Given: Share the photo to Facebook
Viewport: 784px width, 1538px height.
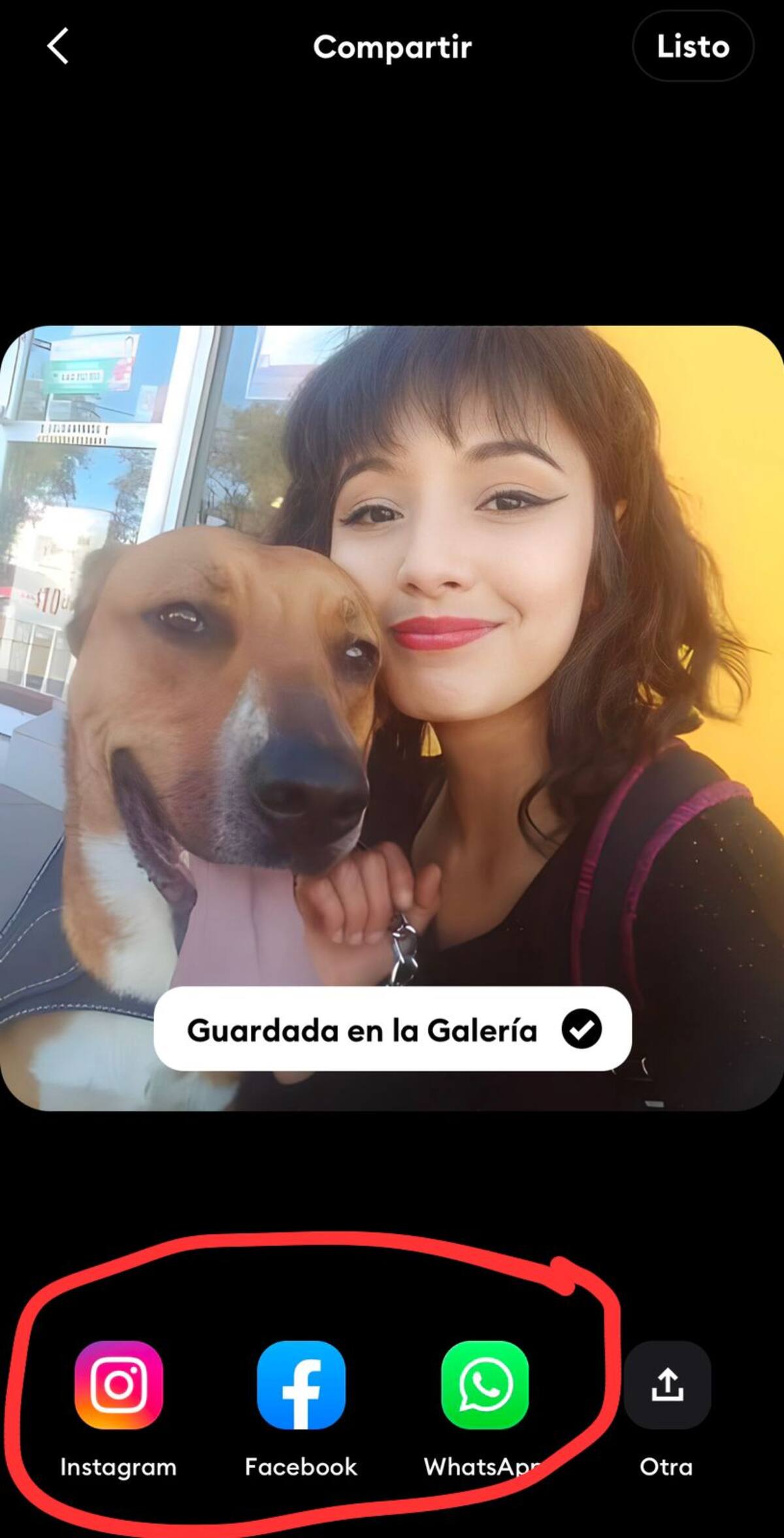Looking at the screenshot, I should [x=301, y=1385].
